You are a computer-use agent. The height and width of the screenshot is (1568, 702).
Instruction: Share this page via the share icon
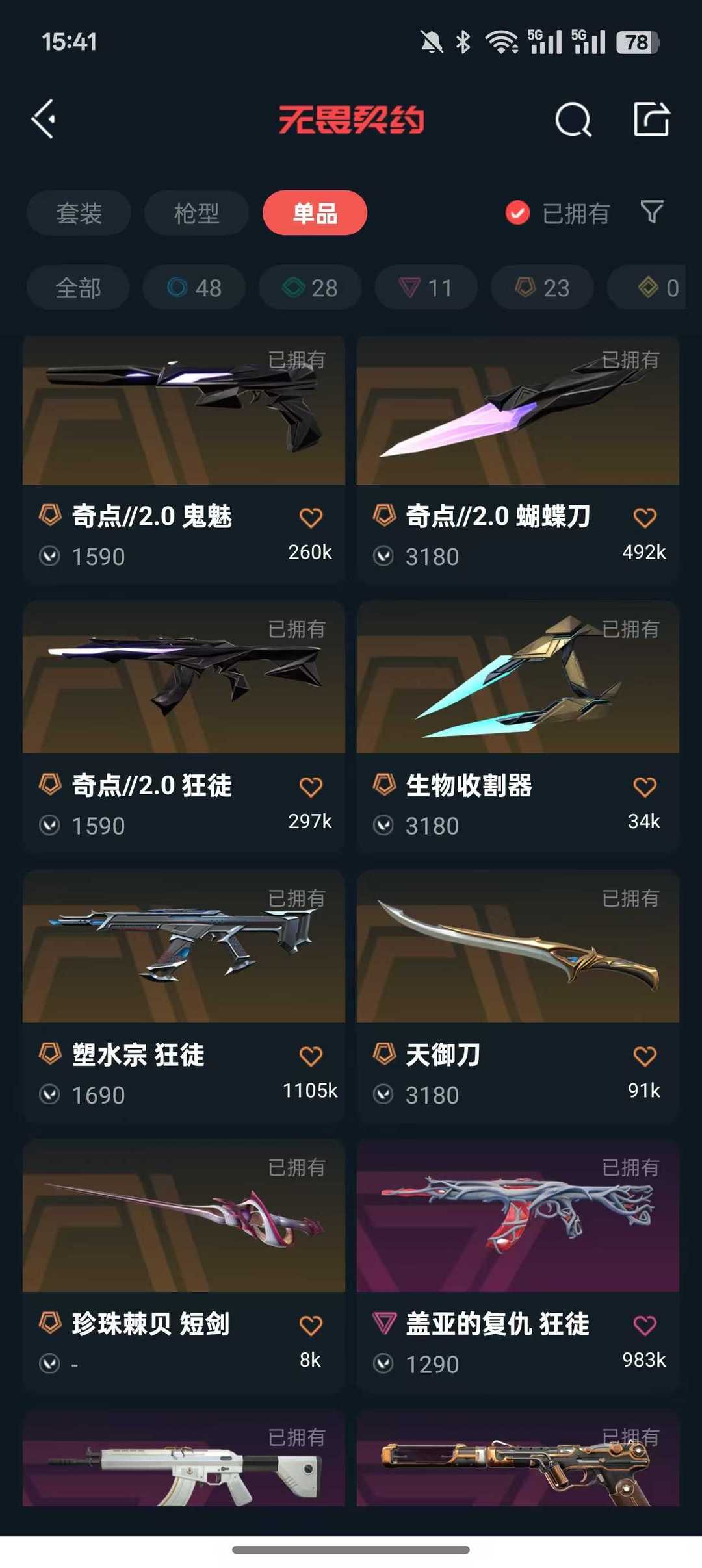pyautogui.click(x=651, y=119)
